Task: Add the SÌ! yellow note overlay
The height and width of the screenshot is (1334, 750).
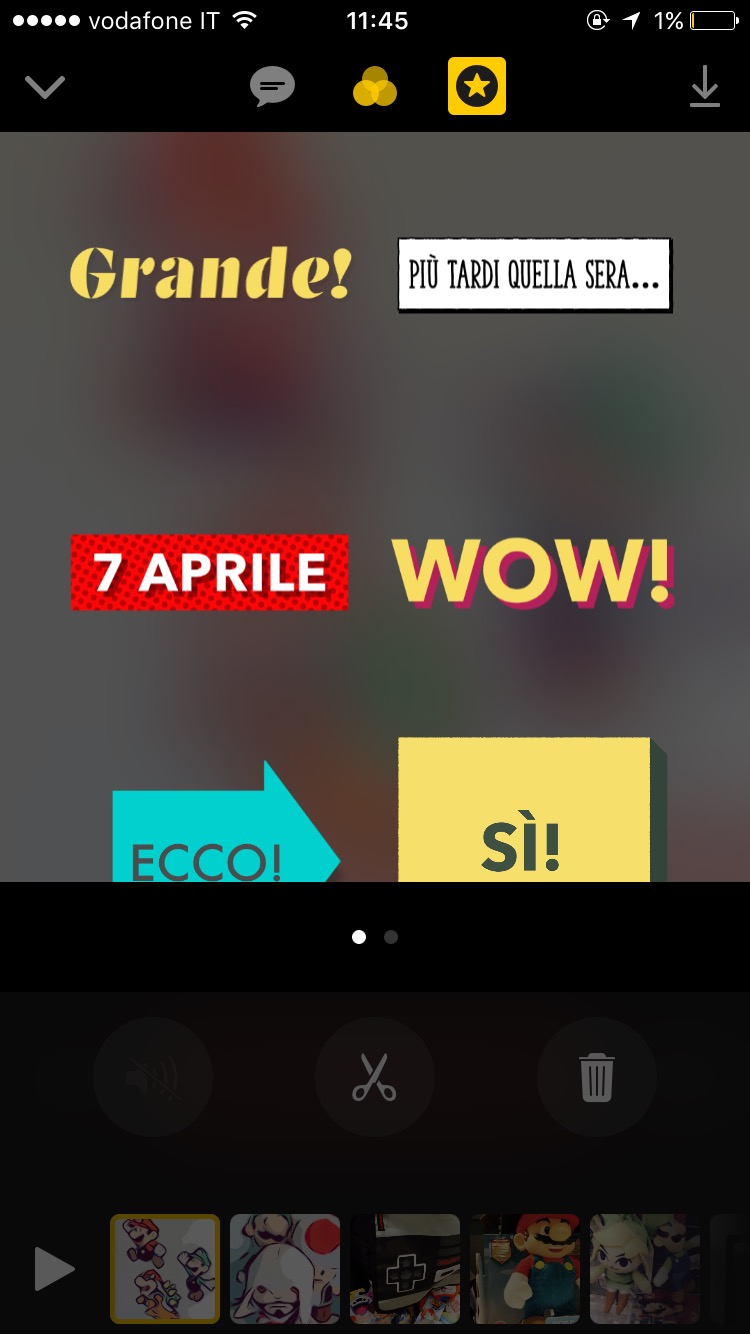Action: (x=524, y=815)
